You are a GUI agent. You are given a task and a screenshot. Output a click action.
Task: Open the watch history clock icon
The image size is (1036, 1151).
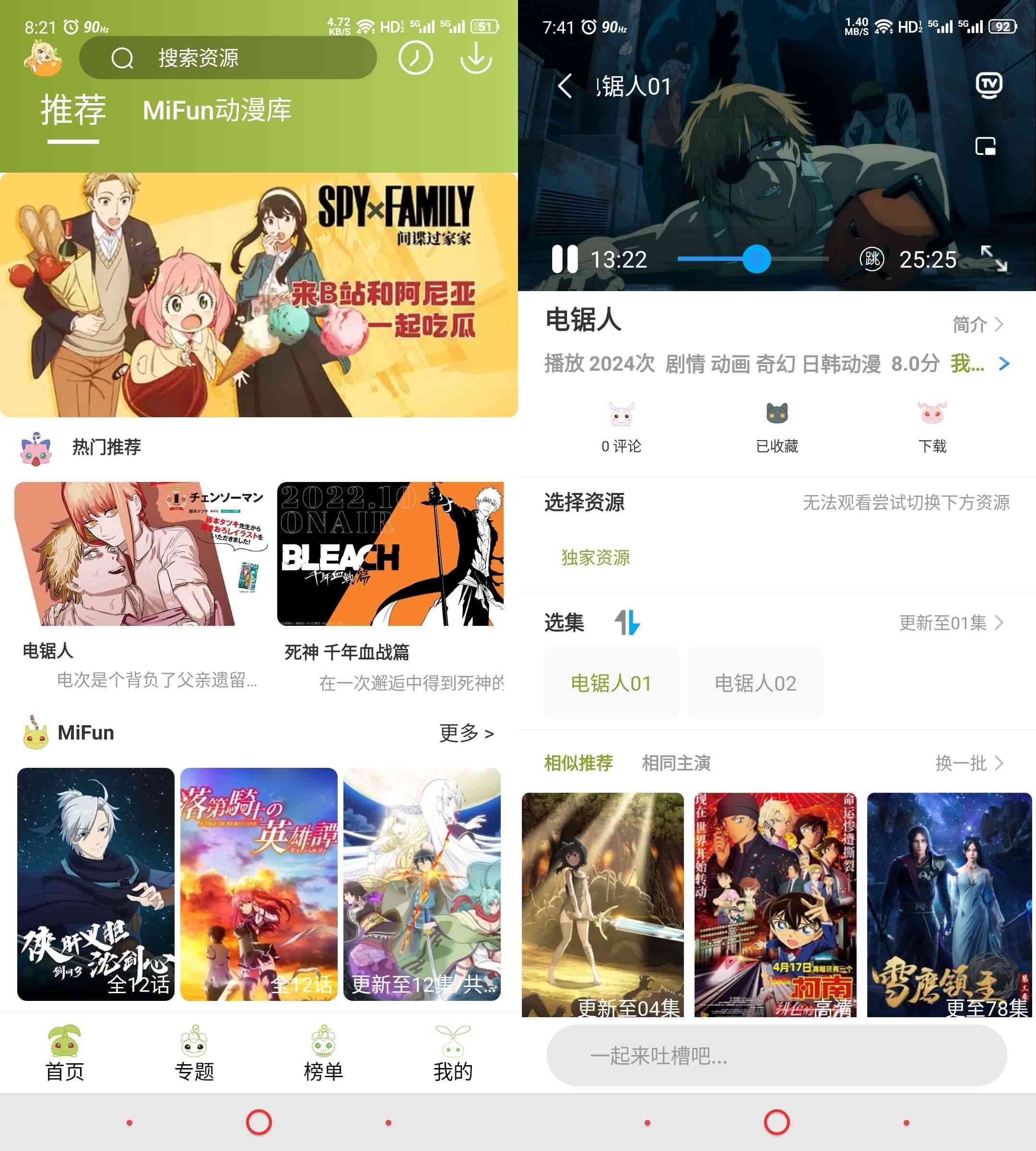pyautogui.click(x=415, y=58)
